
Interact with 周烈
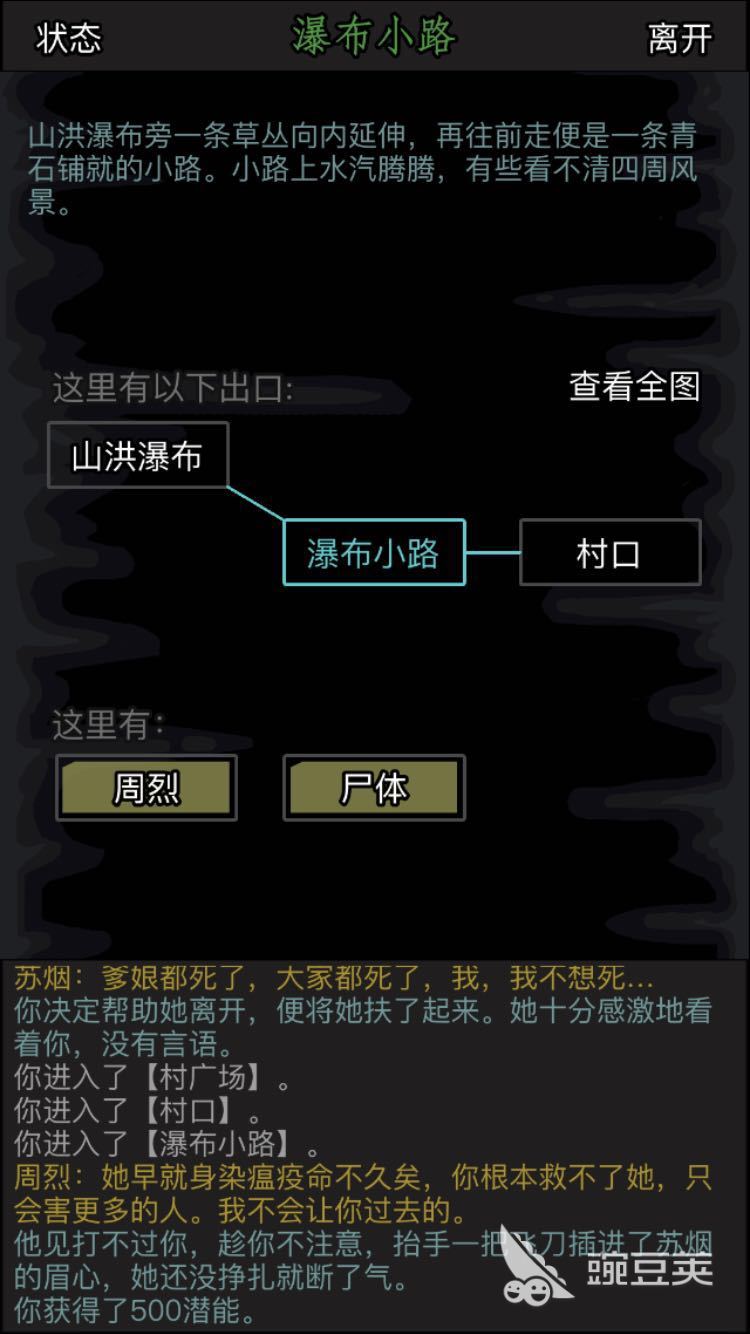[x=146, y=788]
